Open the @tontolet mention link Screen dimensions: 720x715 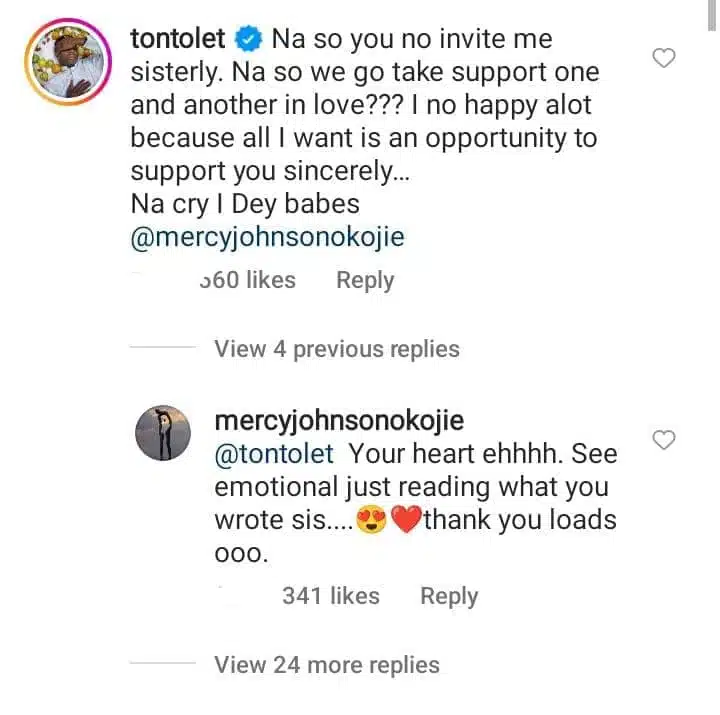click(x=274, y=454)
